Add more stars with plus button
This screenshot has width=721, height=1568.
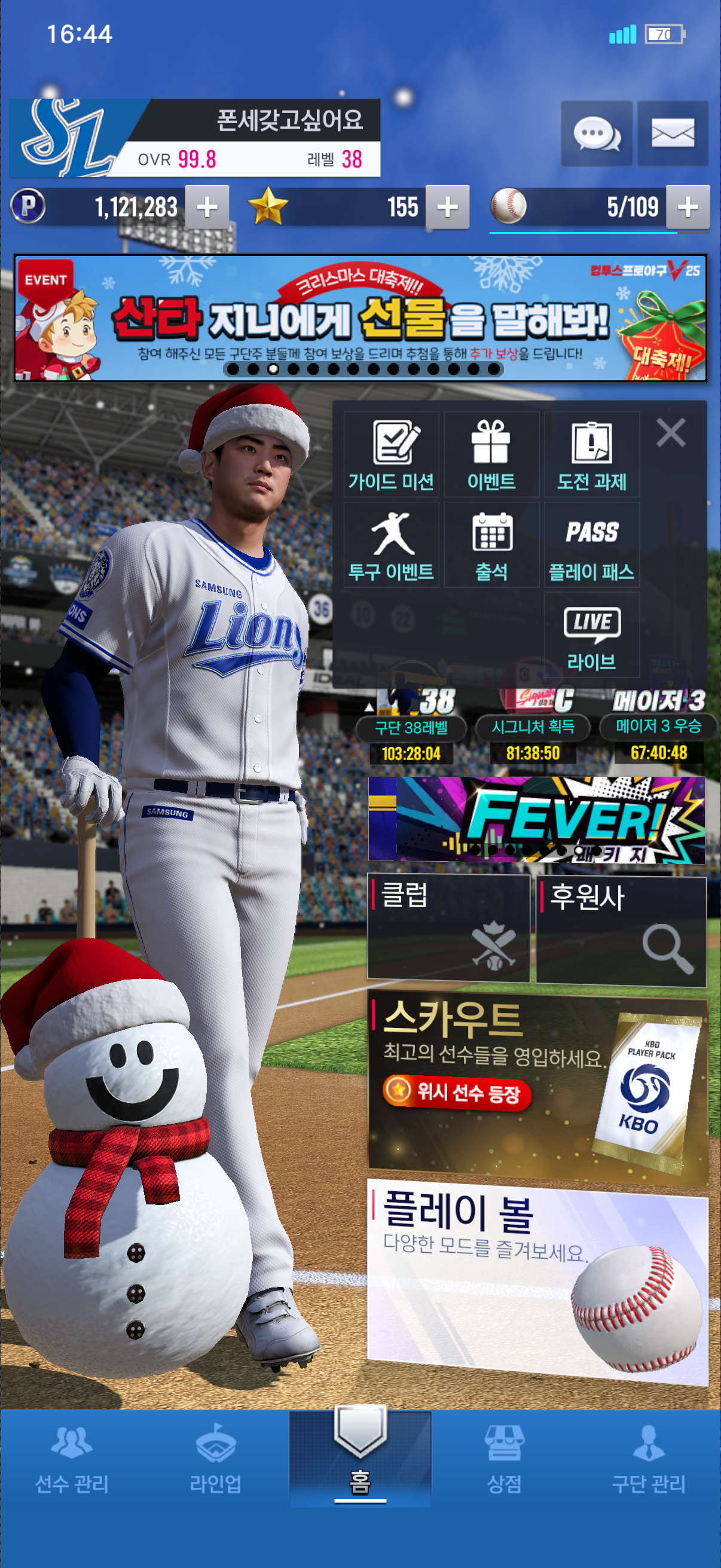[x=447, y=207]
